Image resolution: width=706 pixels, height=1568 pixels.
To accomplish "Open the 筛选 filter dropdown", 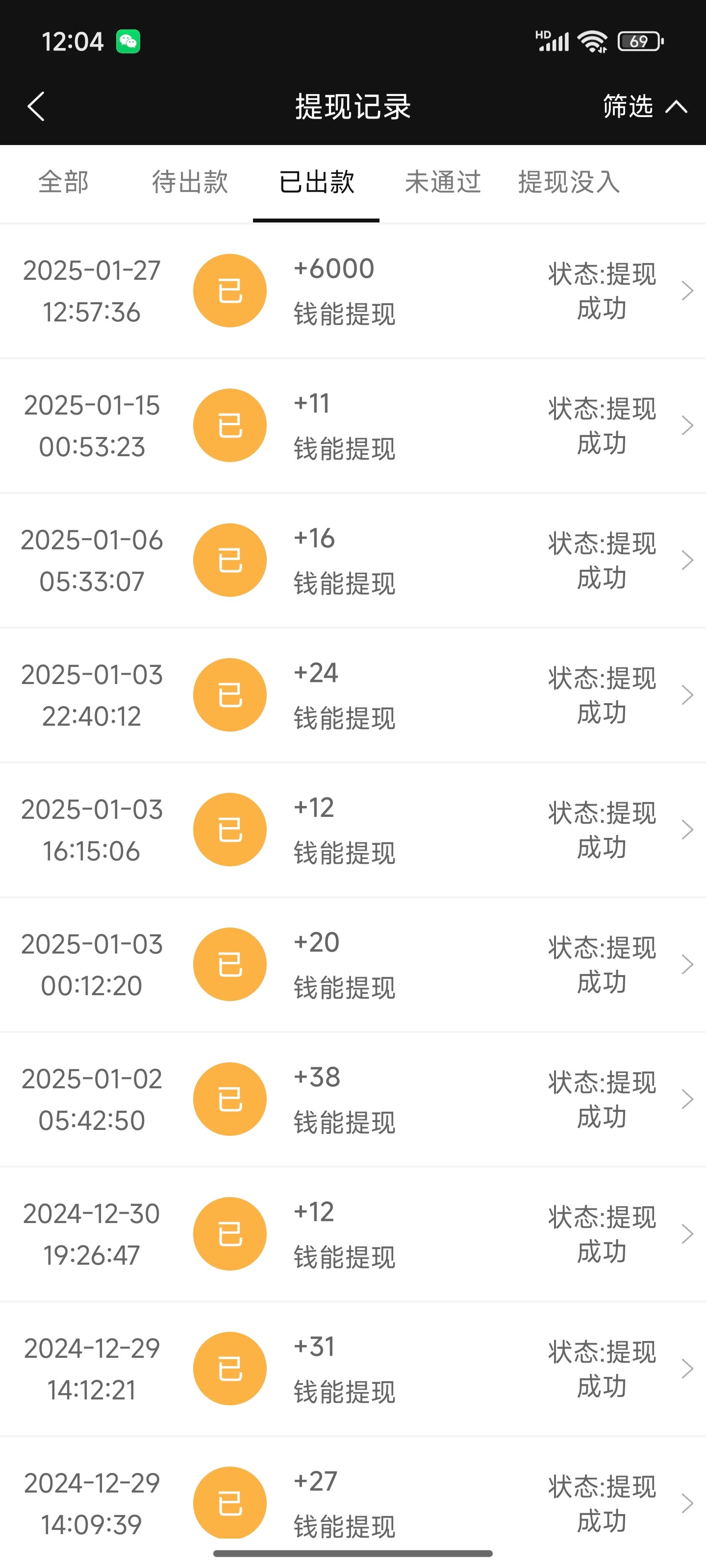I will point(644,106).
